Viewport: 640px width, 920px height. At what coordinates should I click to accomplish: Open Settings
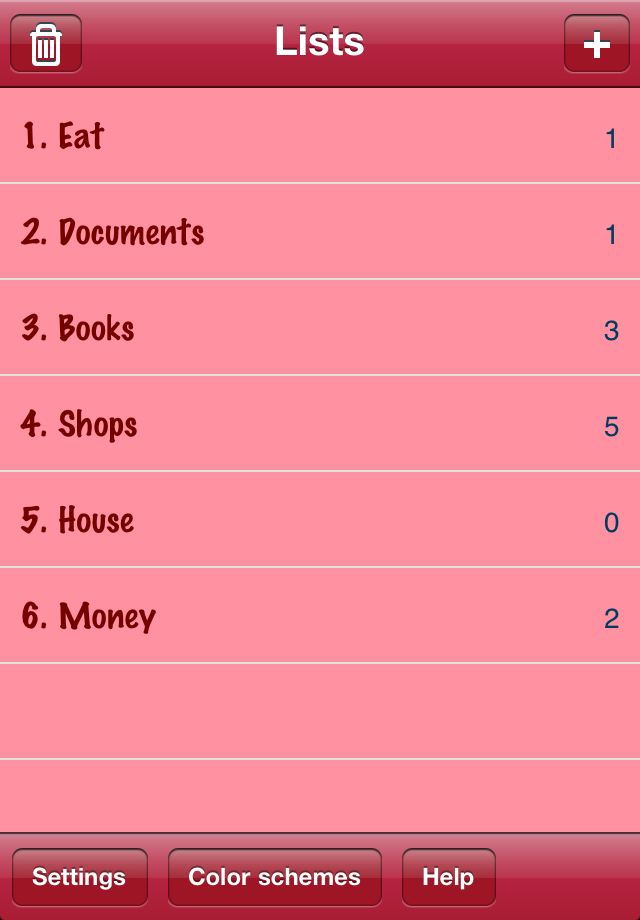(x=79, y=877)
